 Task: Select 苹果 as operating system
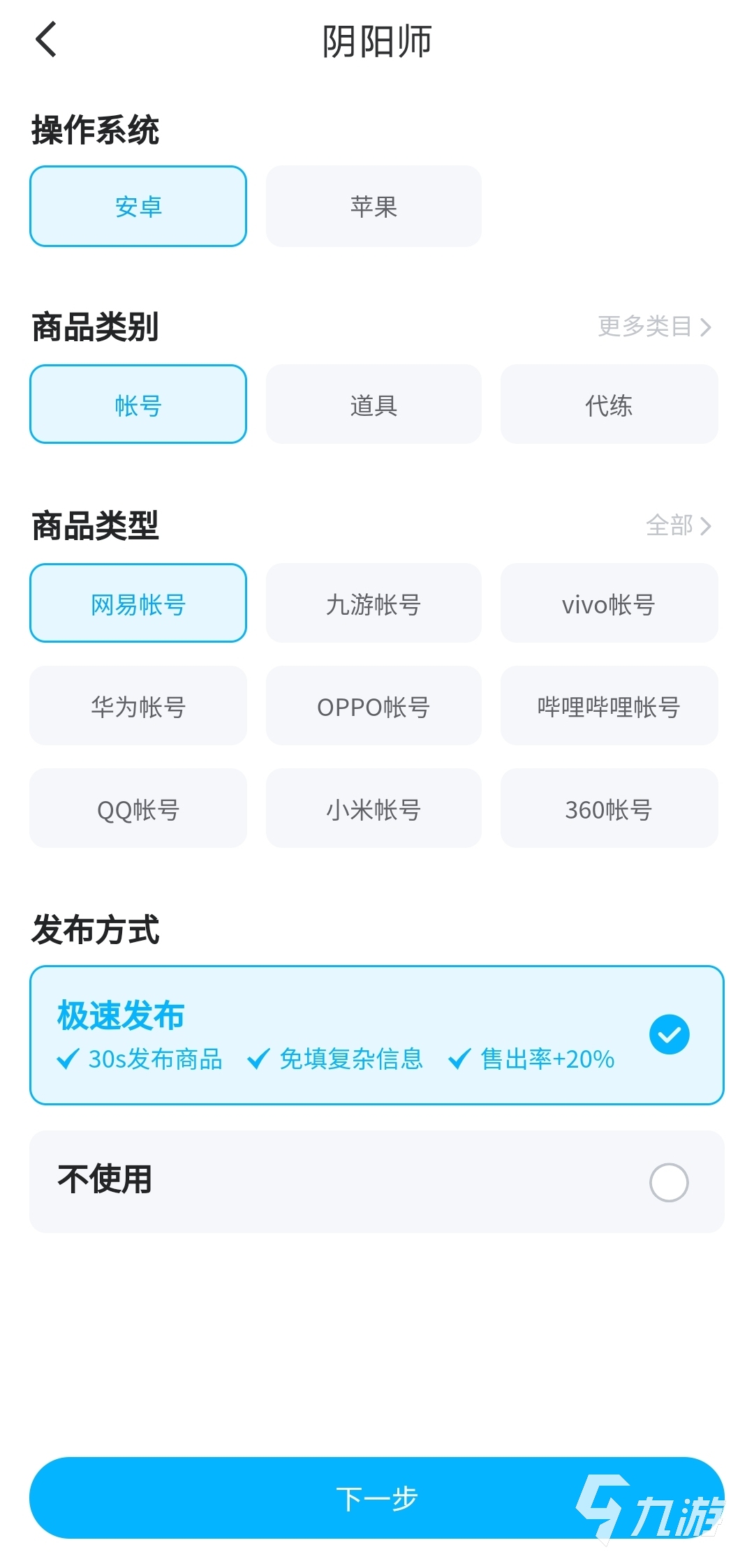(374, 207)
